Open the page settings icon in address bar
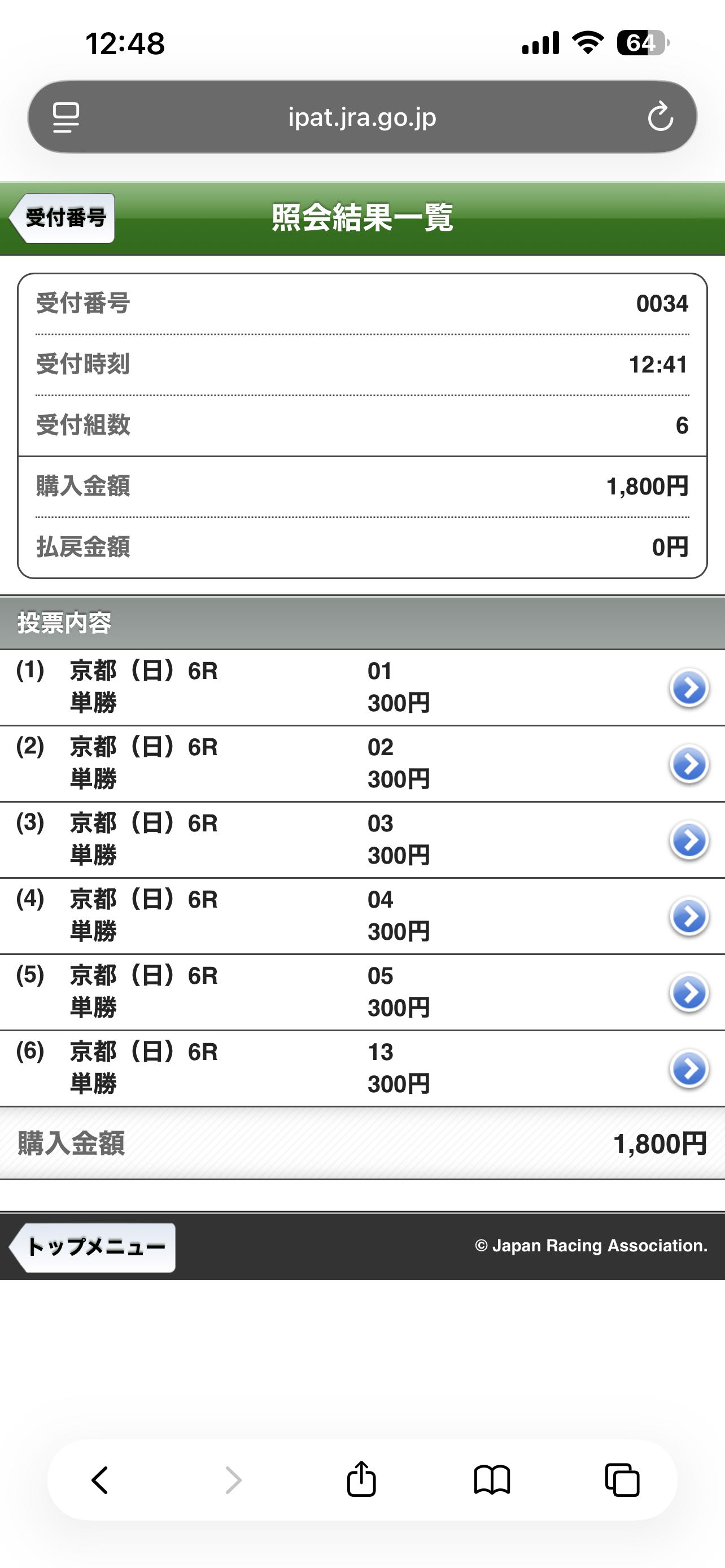Screen dimensions: 725x1568 pos(65,117)
